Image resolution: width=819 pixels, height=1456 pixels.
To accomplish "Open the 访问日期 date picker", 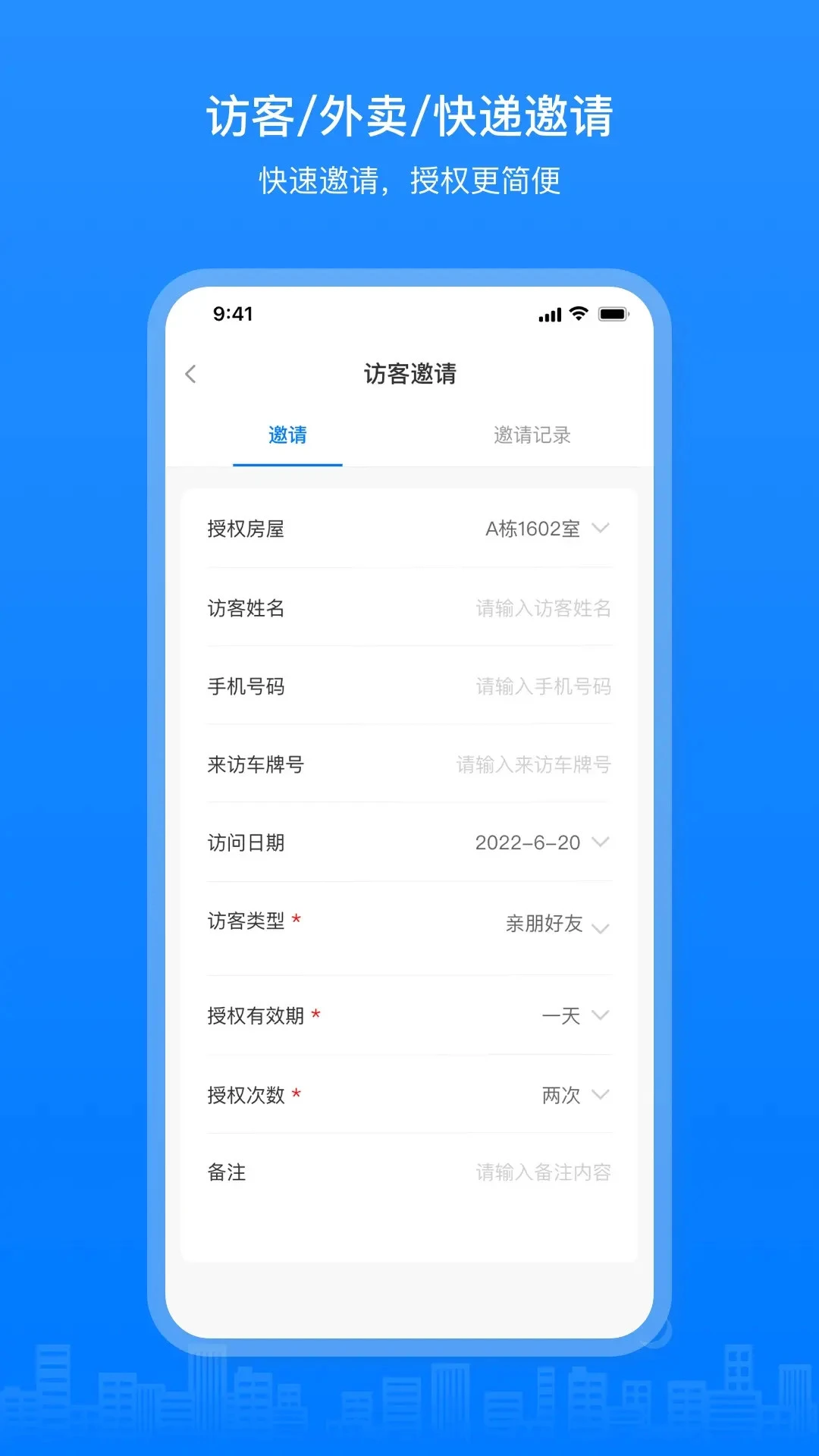I will coord(601,842).
